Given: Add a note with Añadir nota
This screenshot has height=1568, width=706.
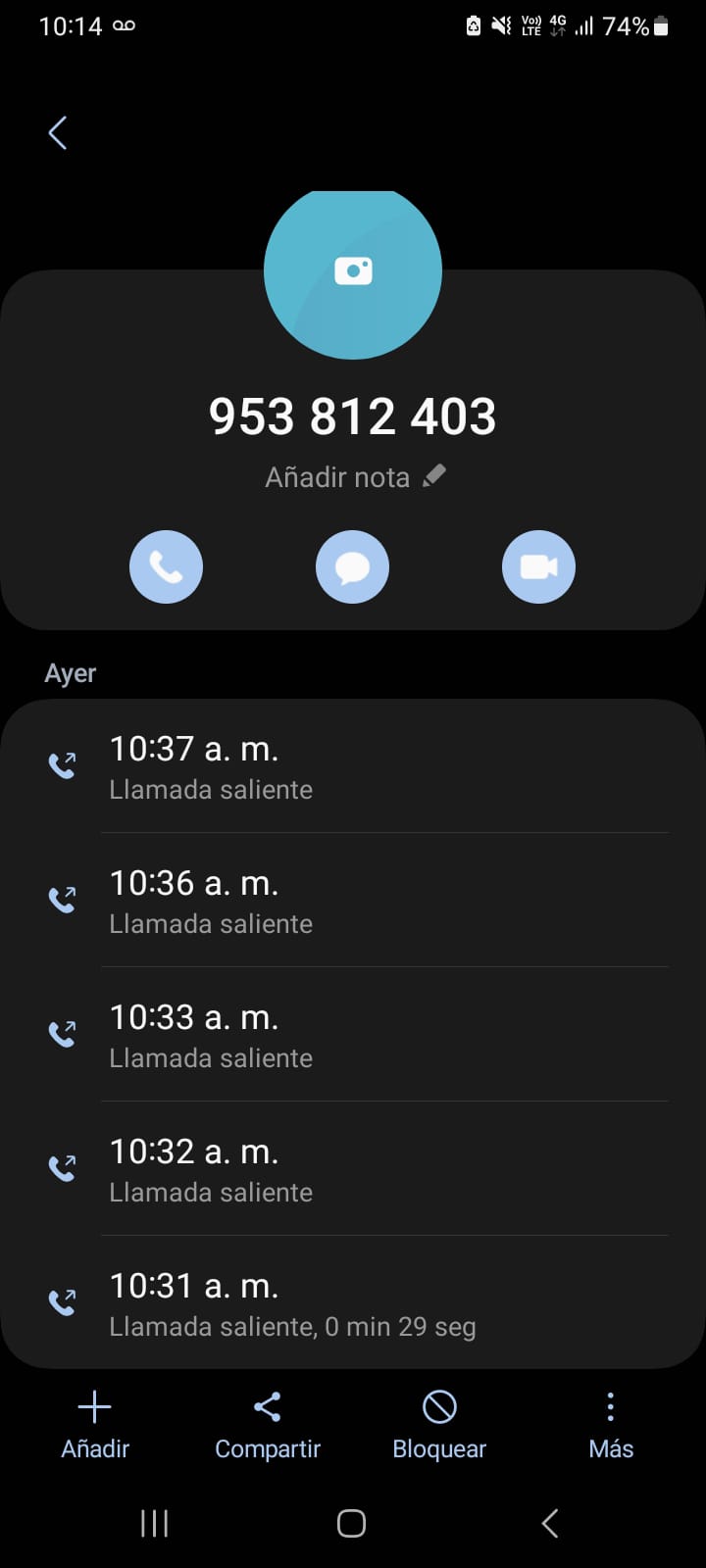Looking at the screenshot, I should pyautogui.click(x=355, y=477).
